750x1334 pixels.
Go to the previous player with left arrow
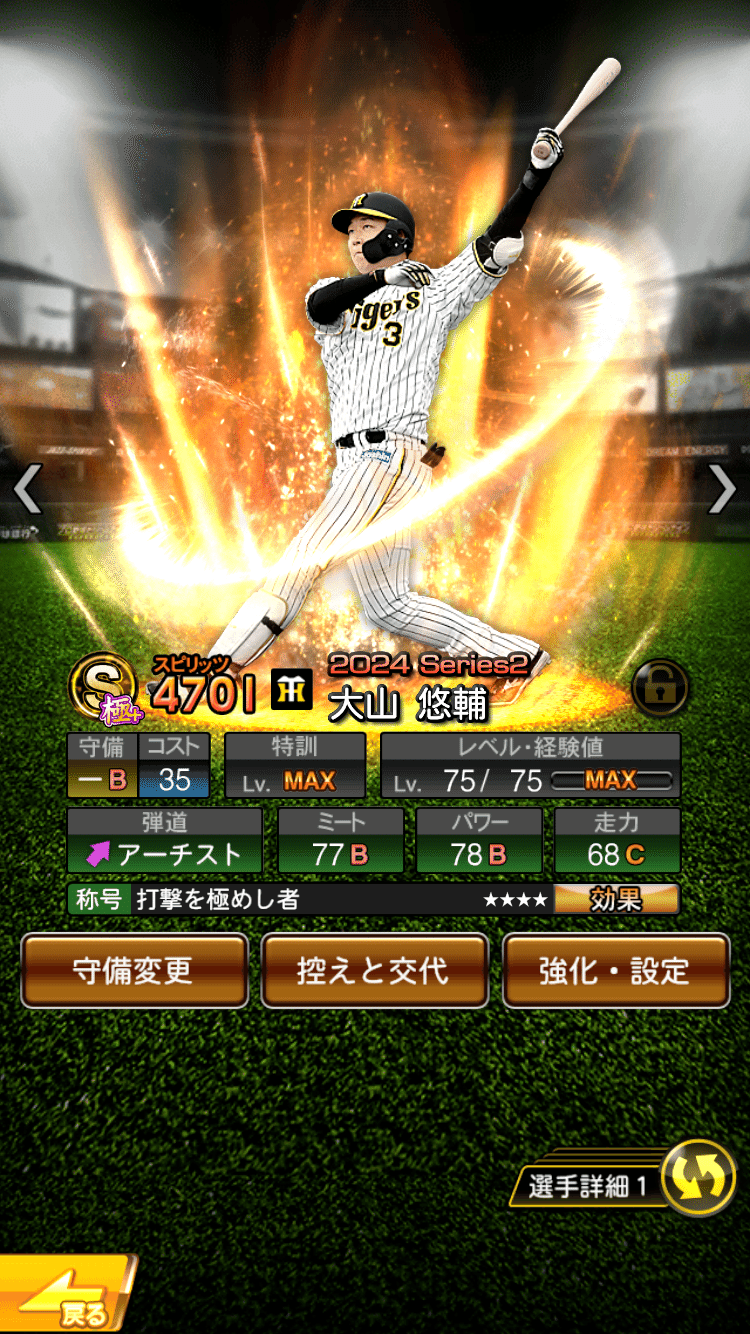(x=27, y=489)
